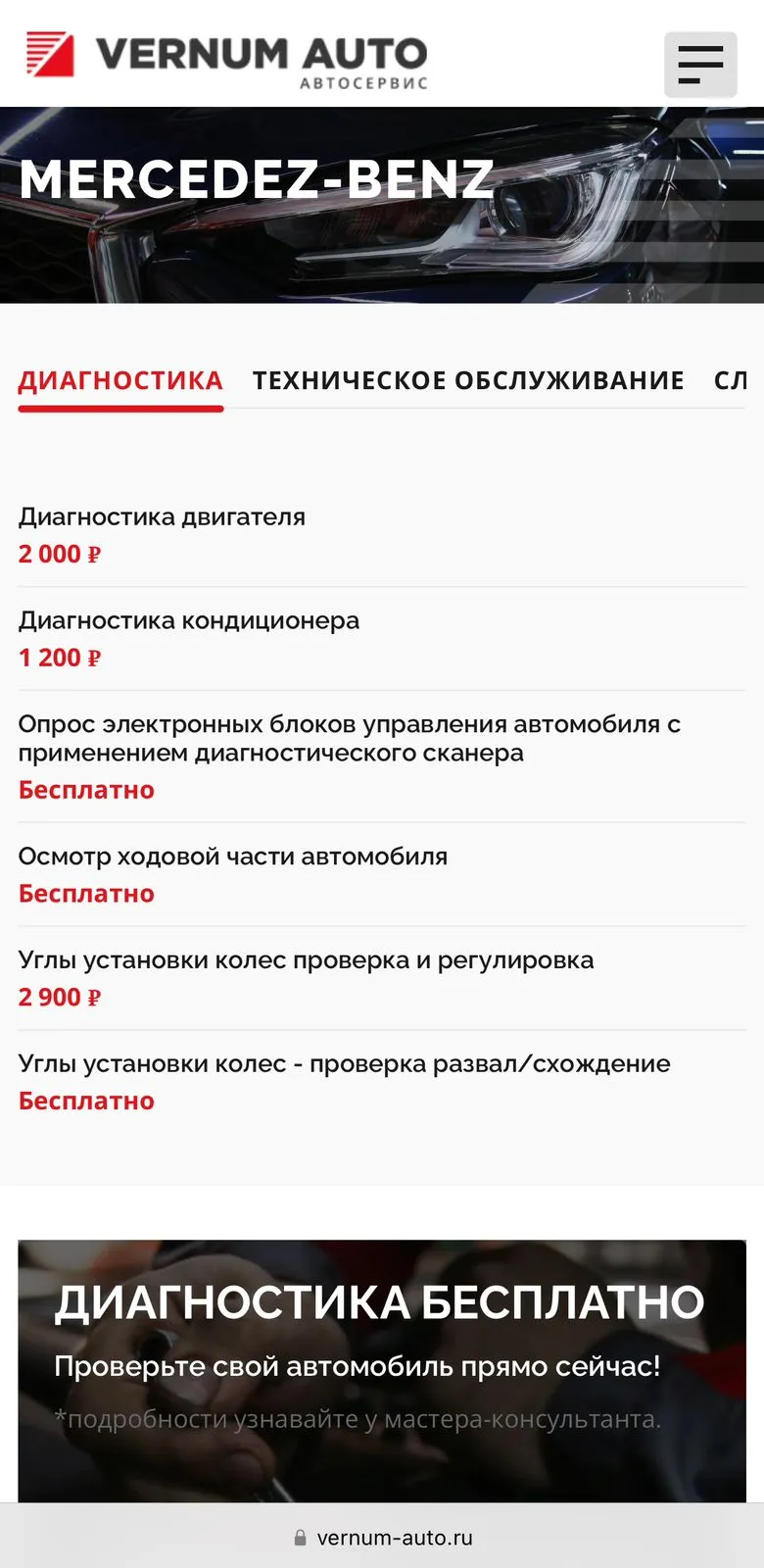The height and width of the screenshot is (1568, 764).
Task: Open the hamburger navigation menu
Action: click(700, 65)
